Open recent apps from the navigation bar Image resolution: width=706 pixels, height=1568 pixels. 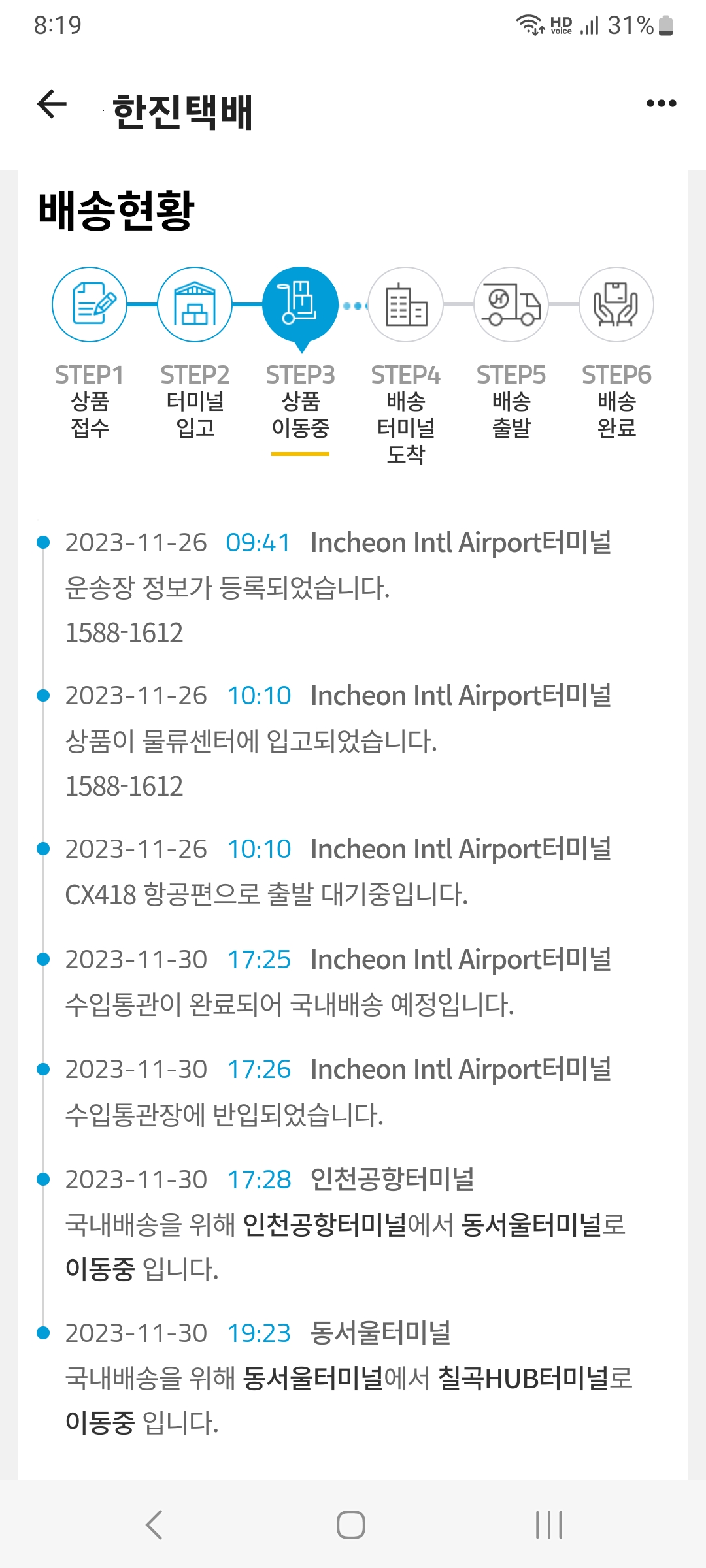pyautogui.click(x=549, y=1525)
